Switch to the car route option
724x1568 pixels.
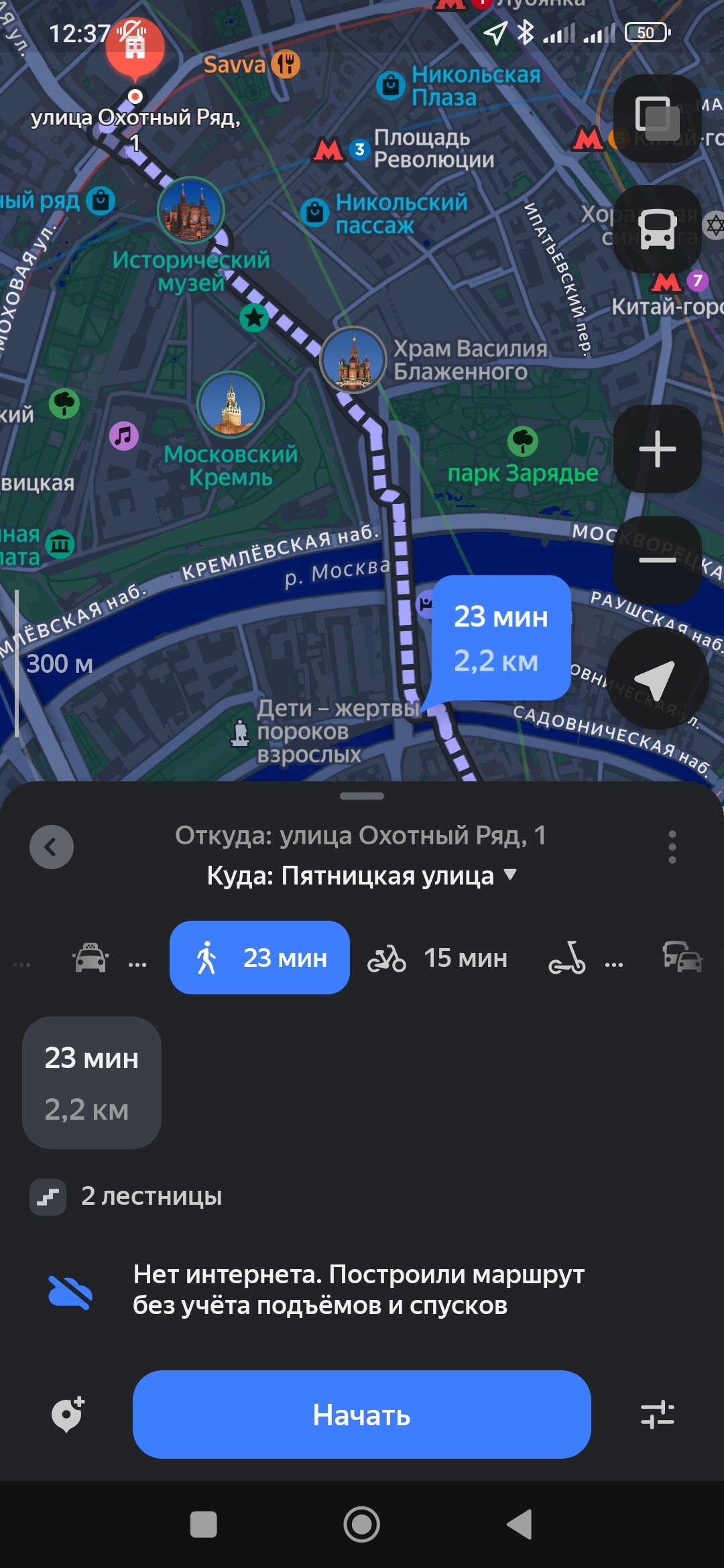682,957
